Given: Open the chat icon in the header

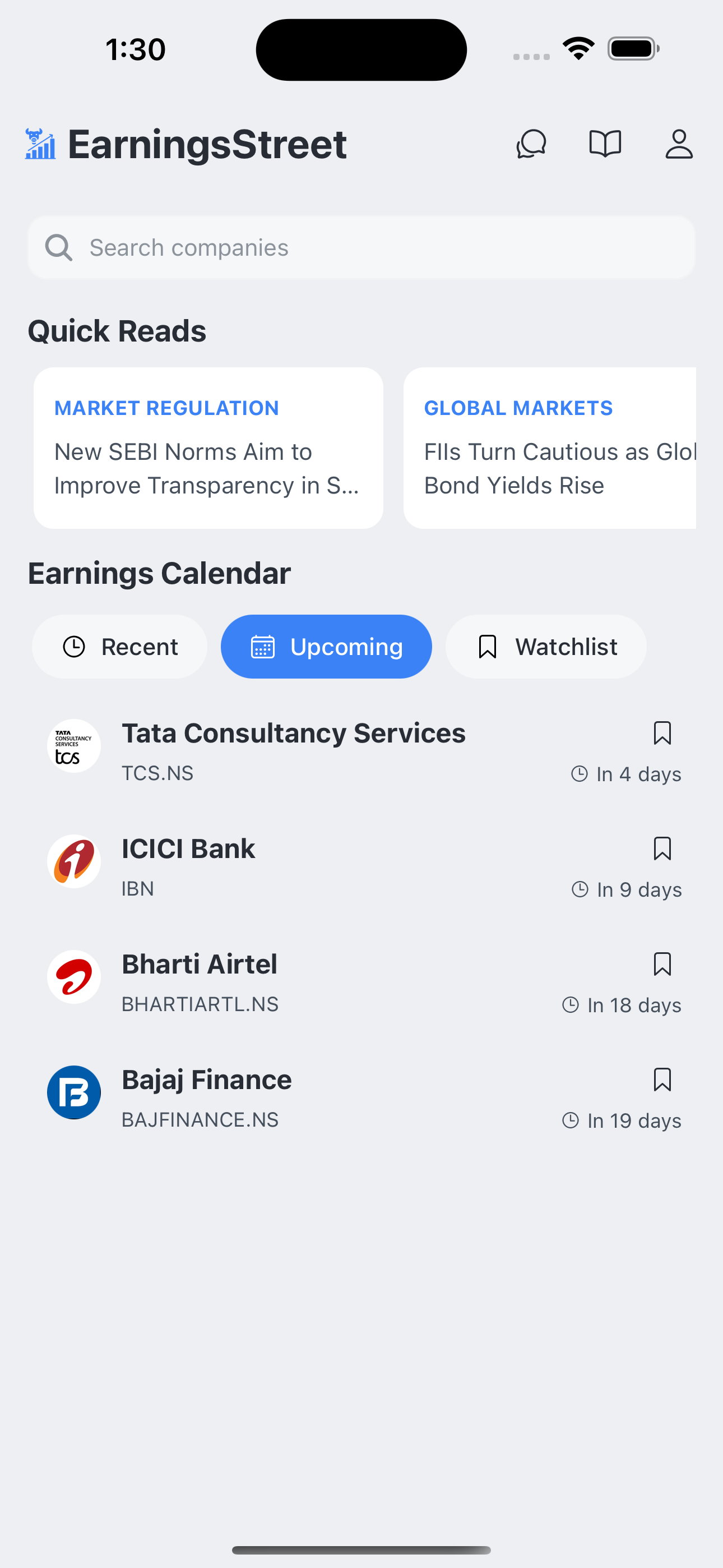Looking at the screenshot, I should point(530,144).
